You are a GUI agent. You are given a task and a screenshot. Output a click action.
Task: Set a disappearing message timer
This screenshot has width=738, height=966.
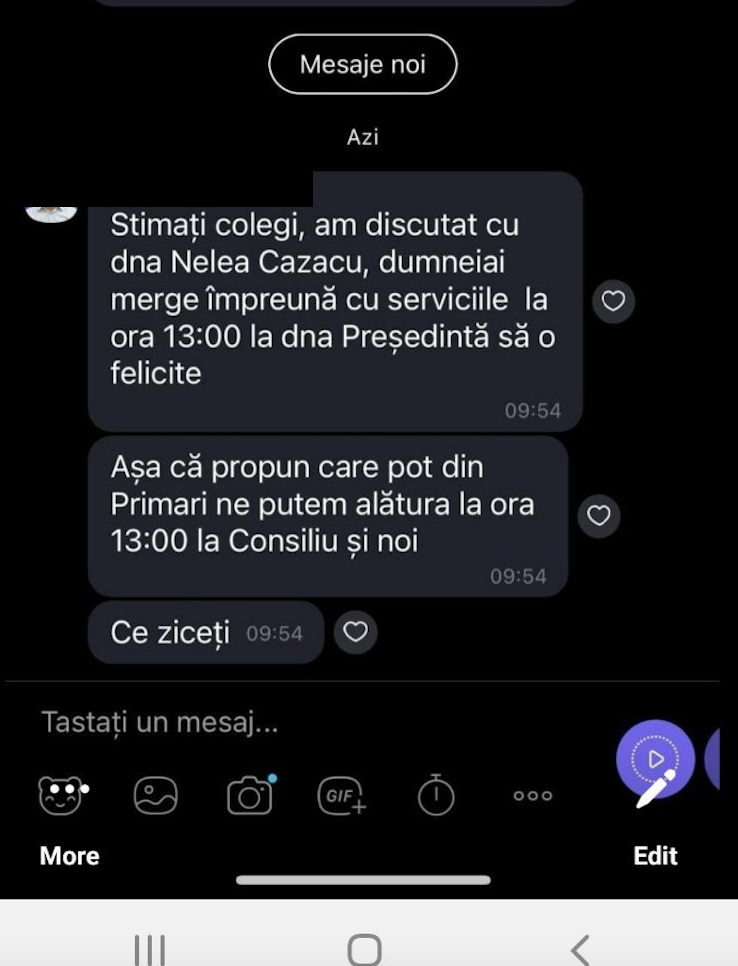point(436,796)
